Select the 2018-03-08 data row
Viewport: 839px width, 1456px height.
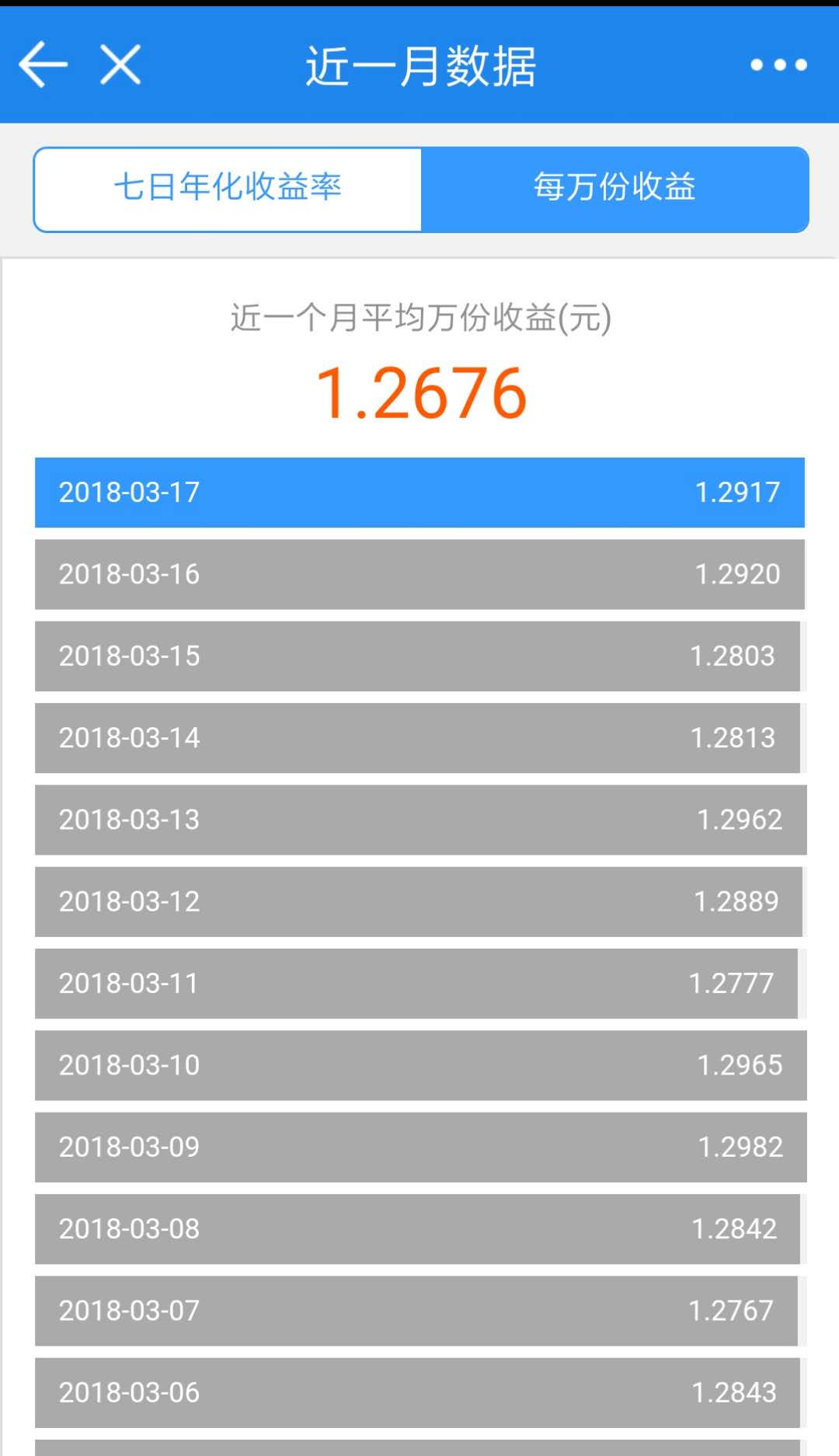419,1229
